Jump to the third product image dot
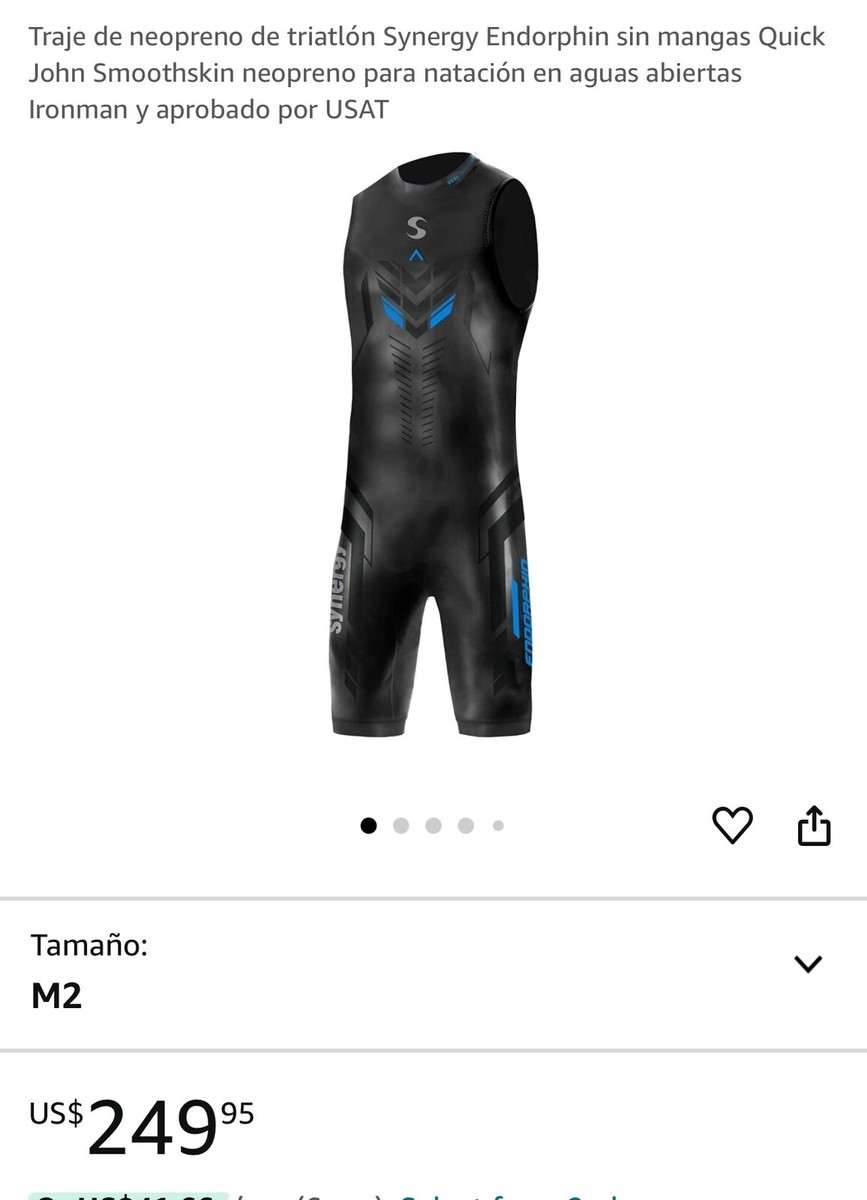Viewport: 867px width, 1200px height. [x=434, y=825]
